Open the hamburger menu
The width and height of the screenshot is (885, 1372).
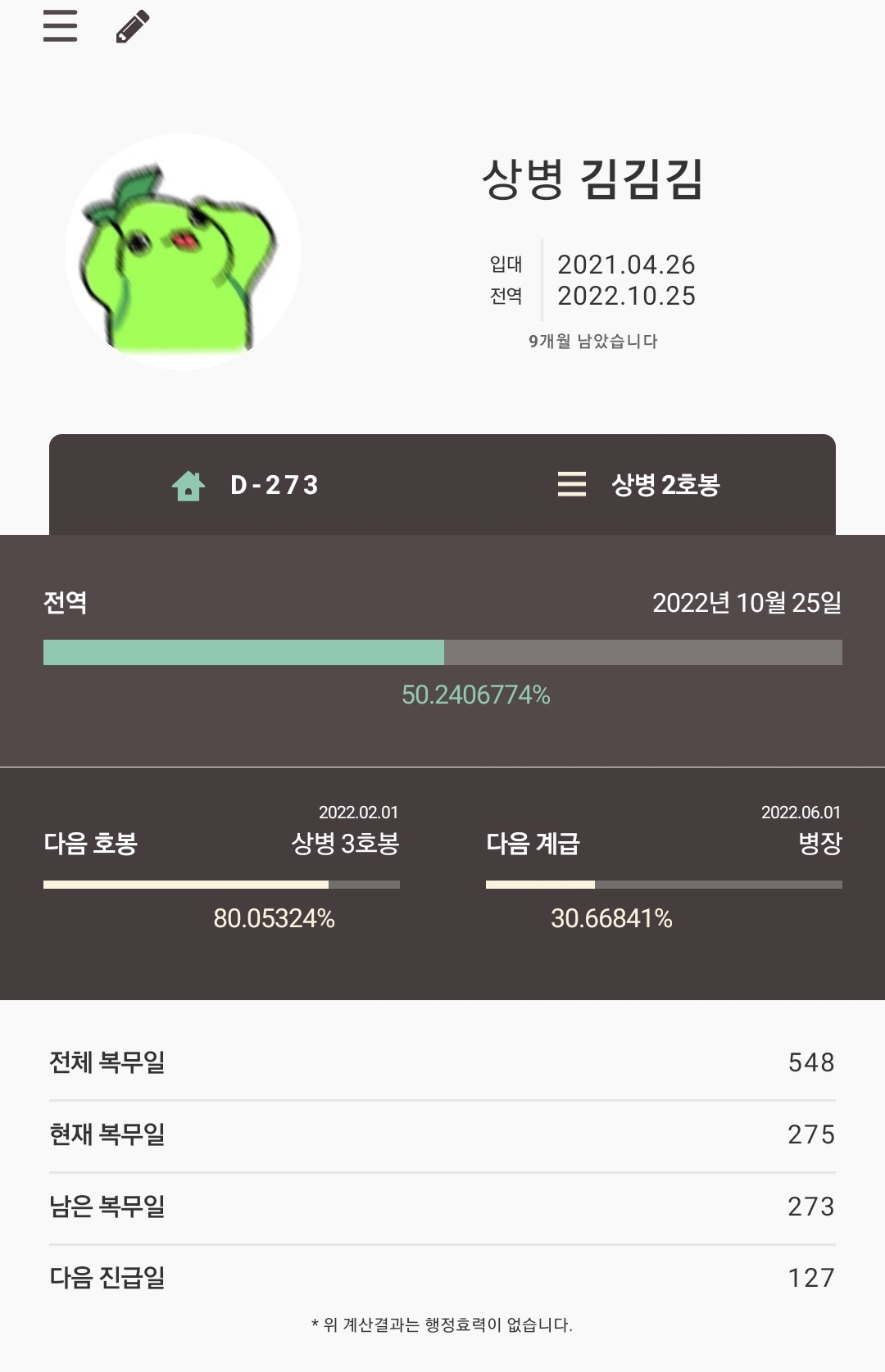[x=60, y=26]
